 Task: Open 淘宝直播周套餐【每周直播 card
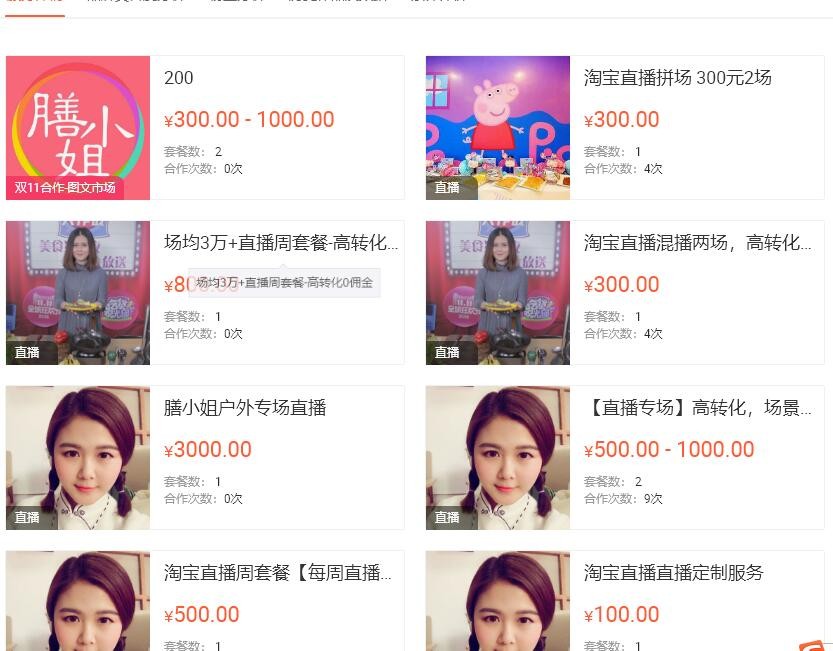click(277, 573)
